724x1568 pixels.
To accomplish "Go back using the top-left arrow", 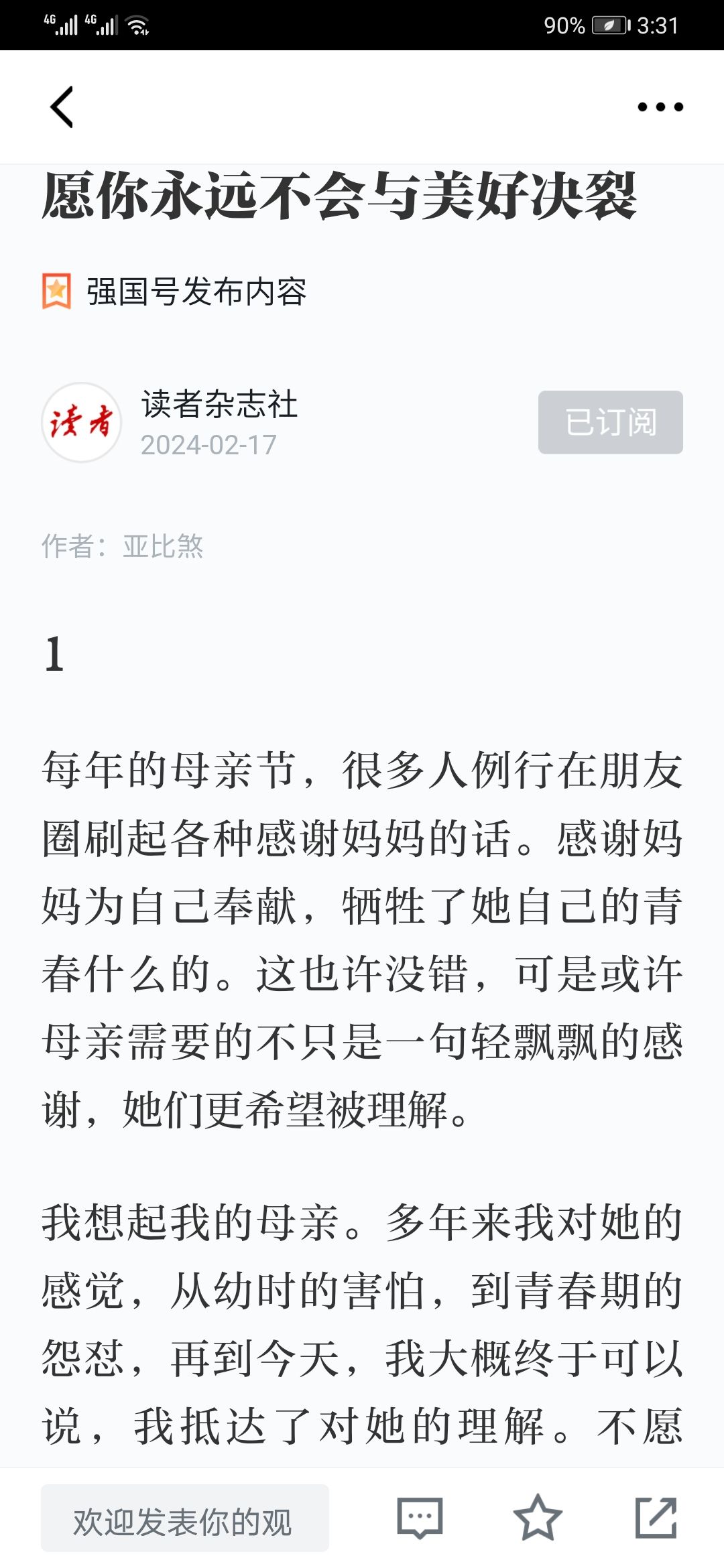I will tap(62, 107).
